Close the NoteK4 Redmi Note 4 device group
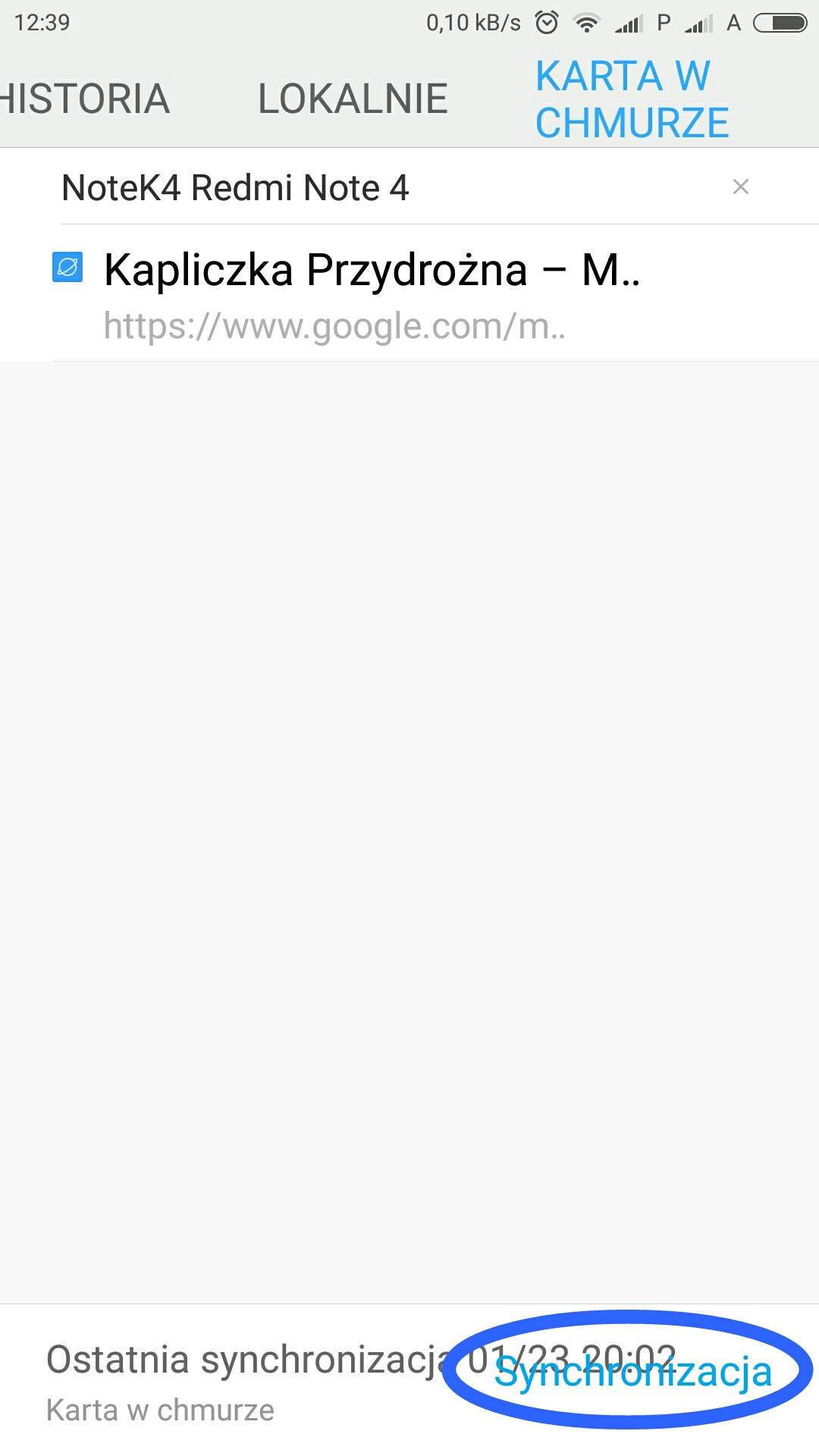This screenshot has width=819, height=1456. 741,187
